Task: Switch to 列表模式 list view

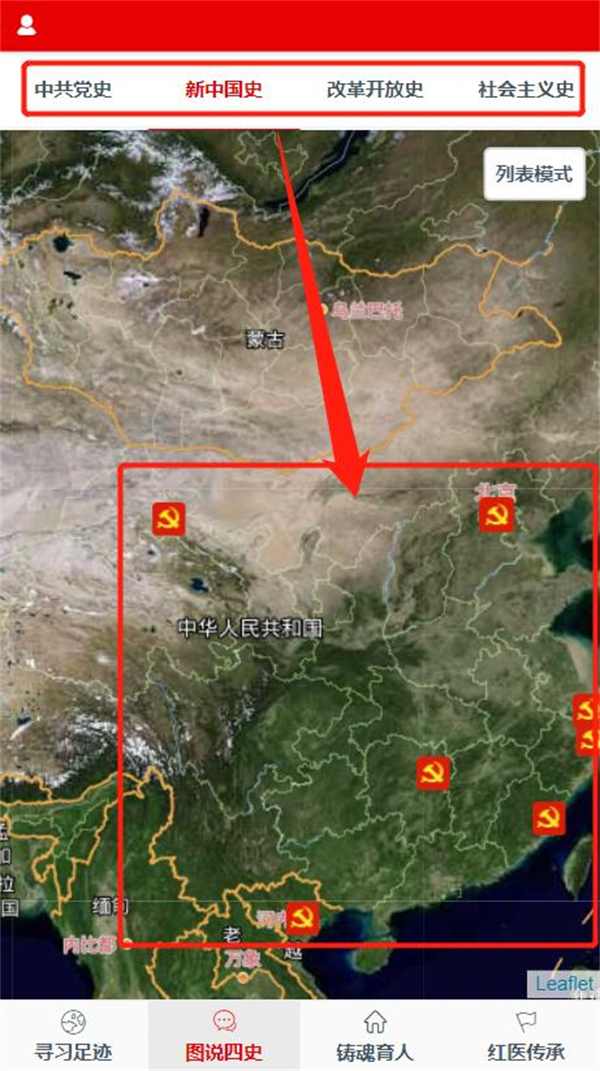Action: click(534, 174)
